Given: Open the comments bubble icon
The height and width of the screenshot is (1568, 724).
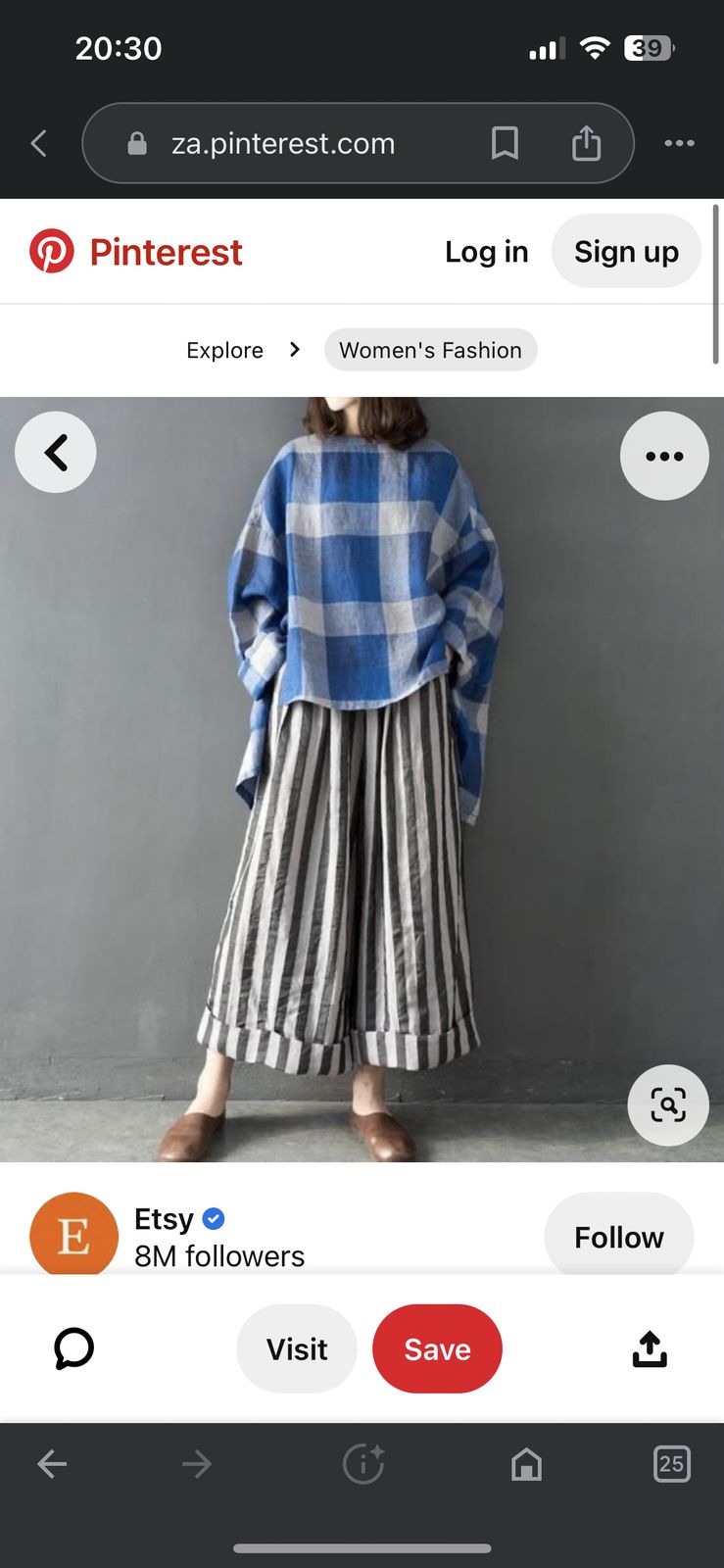Looking at the screenshot, I should [73, 1348].
